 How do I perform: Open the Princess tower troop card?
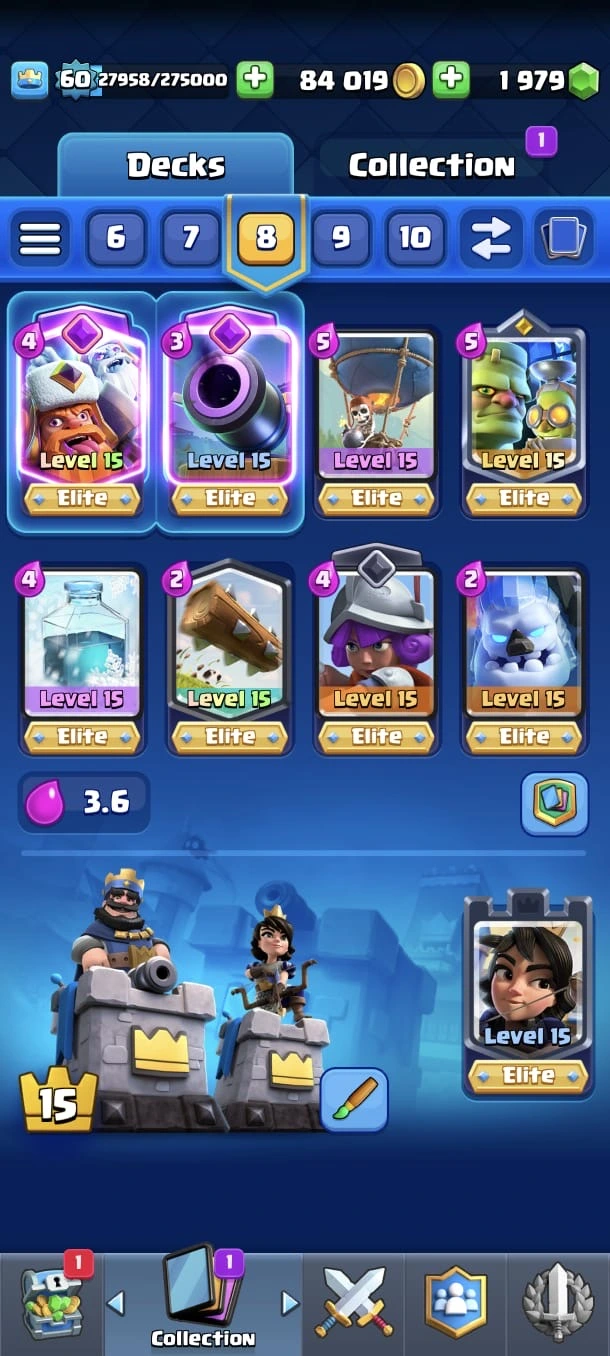click(527, 995)
